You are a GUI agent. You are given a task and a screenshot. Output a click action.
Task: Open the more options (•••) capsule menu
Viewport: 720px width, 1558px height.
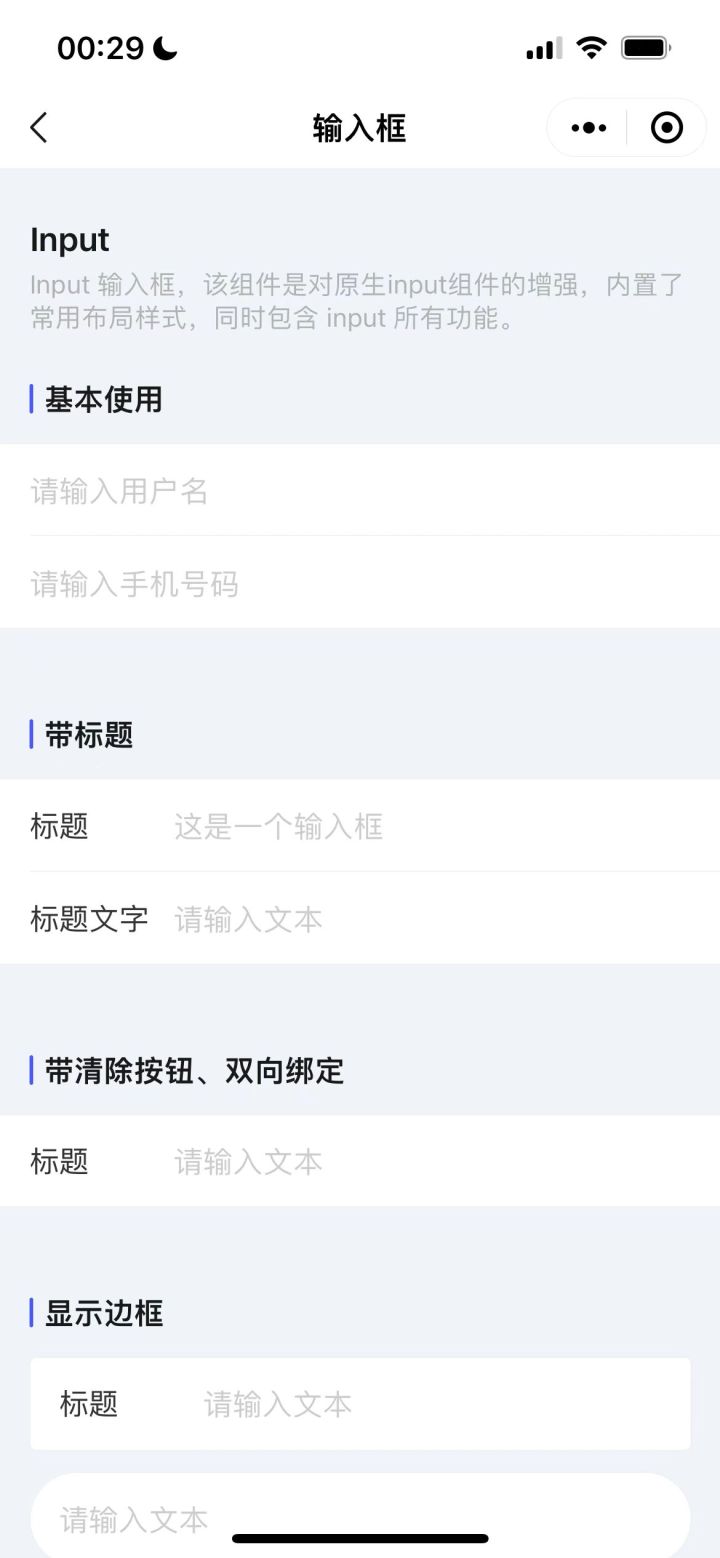(588, 127)
